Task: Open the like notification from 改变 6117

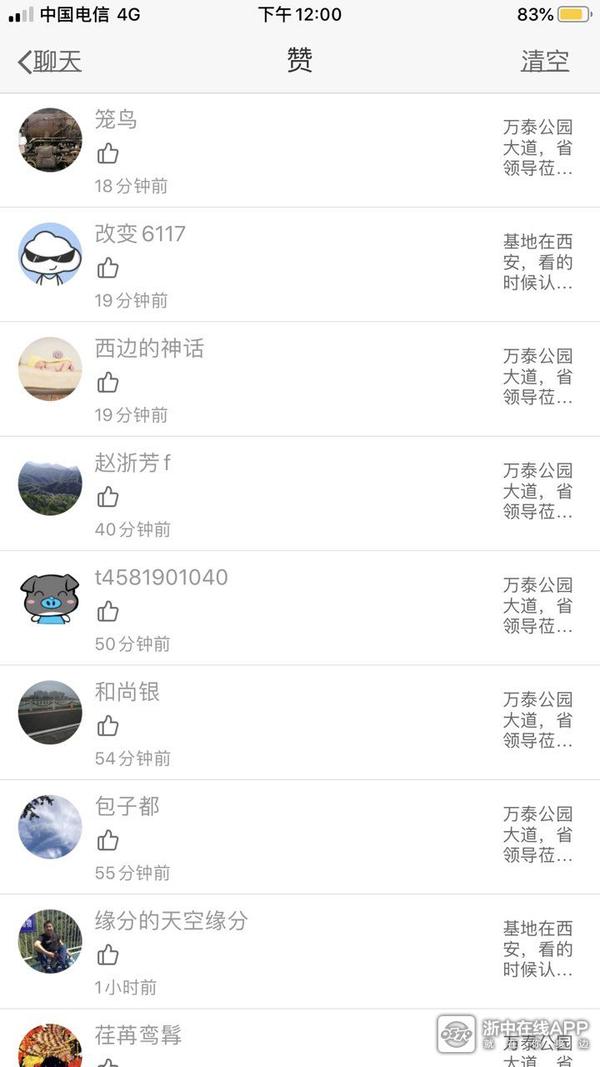Action: (300, 265)
